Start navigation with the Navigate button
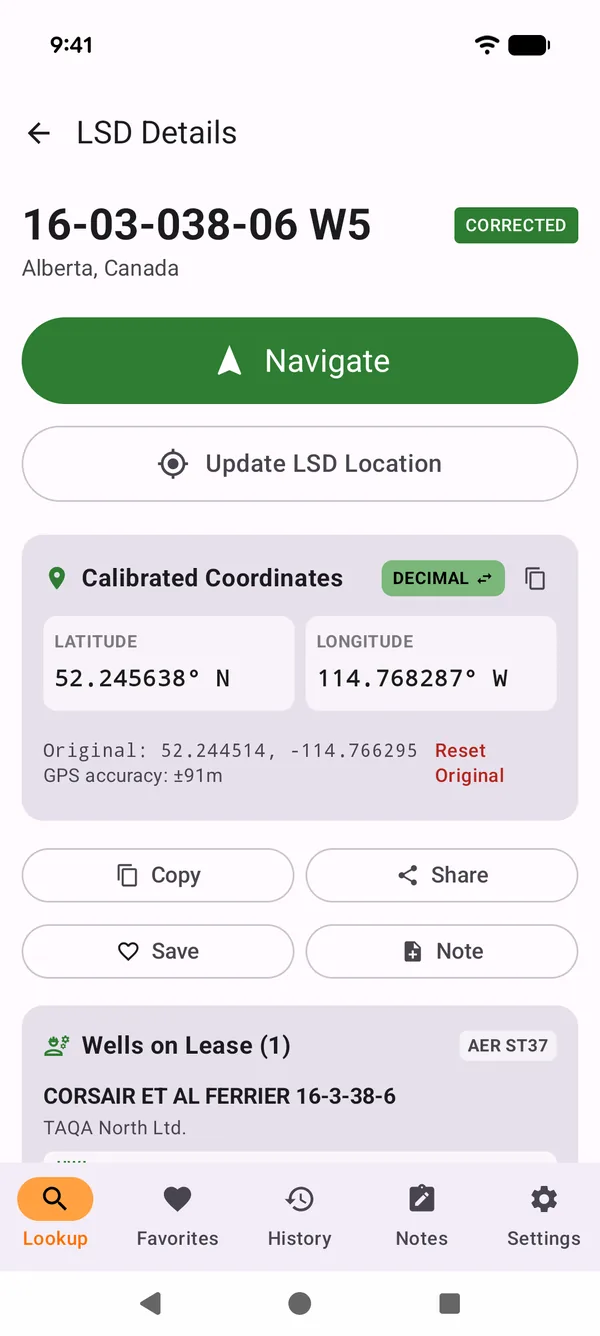600x1336 pixels. tap(300, 361)
